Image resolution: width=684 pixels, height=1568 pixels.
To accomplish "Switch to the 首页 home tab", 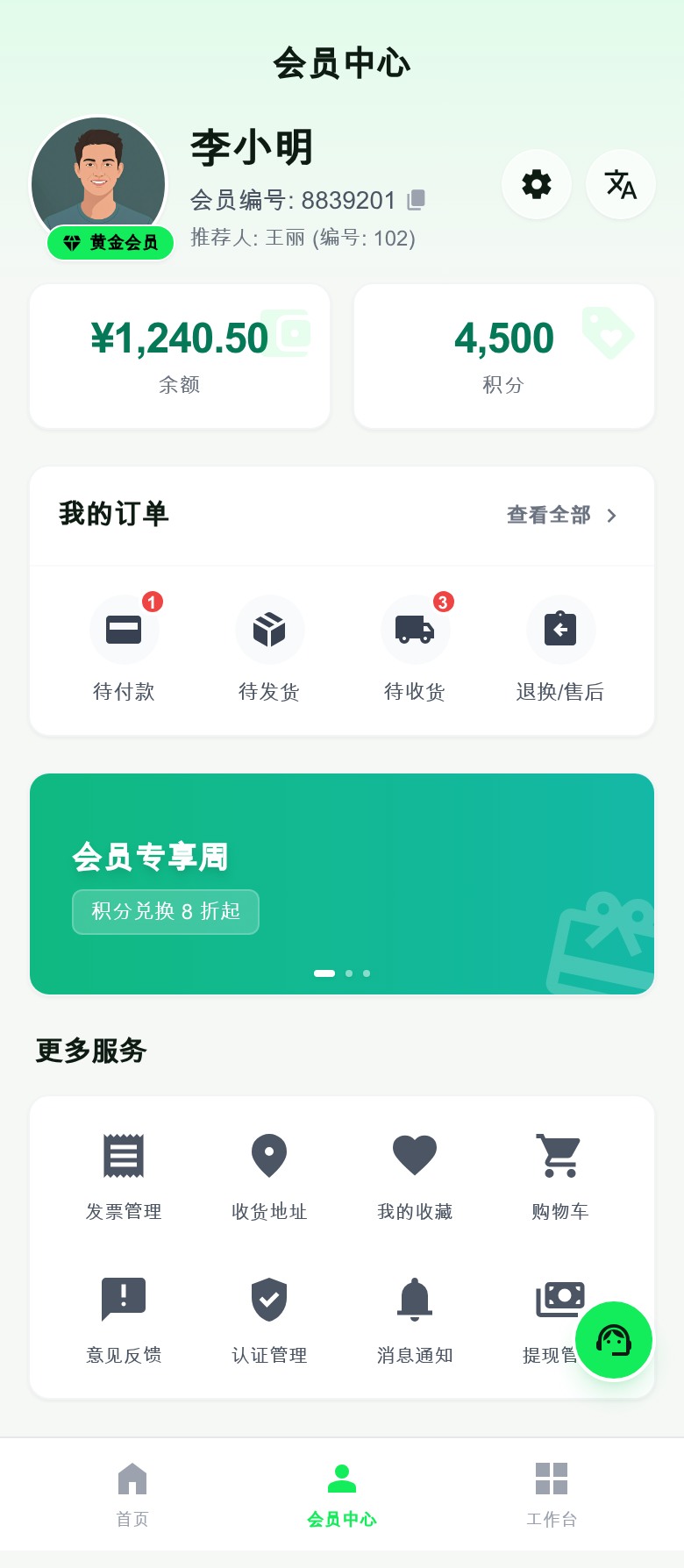I will coord(132,1493).
